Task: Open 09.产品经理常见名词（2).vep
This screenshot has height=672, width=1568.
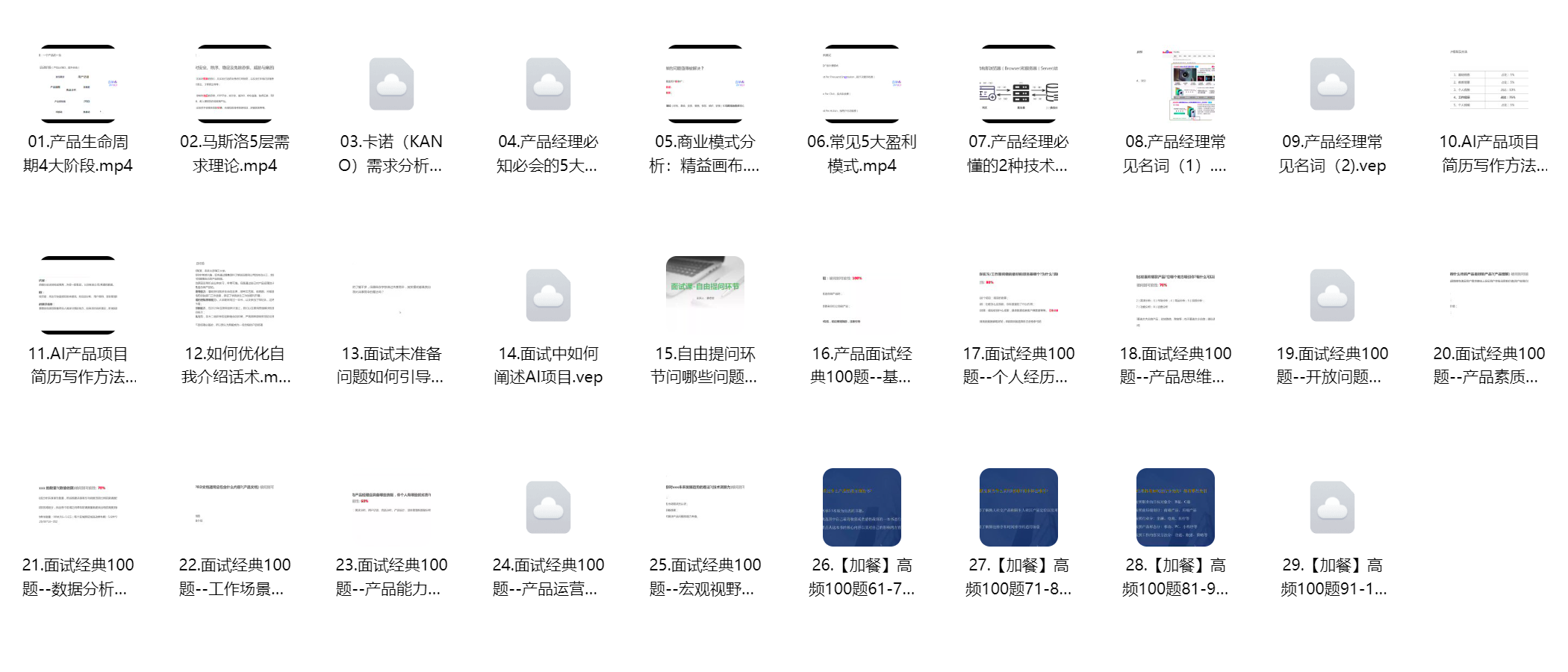Action: coord(1332,84)
